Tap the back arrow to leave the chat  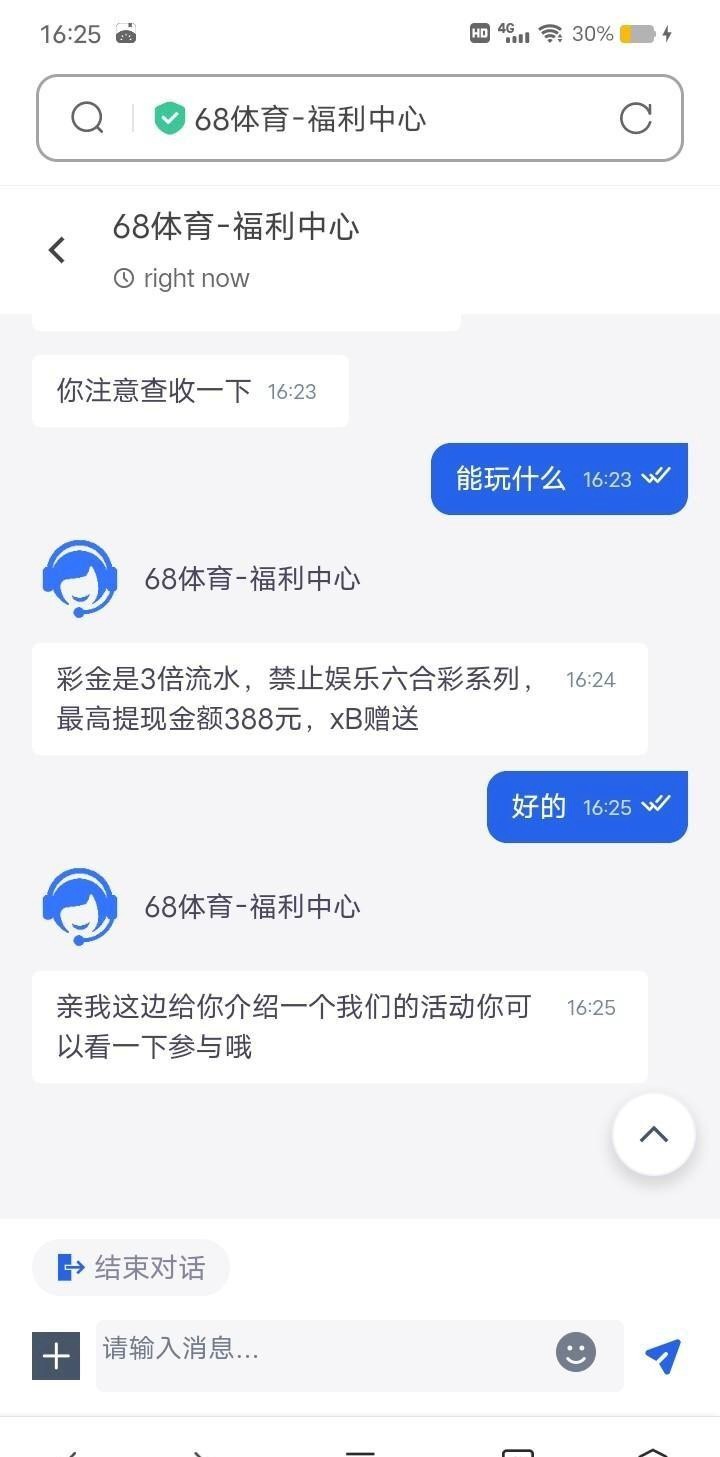(x=57, y=250)
